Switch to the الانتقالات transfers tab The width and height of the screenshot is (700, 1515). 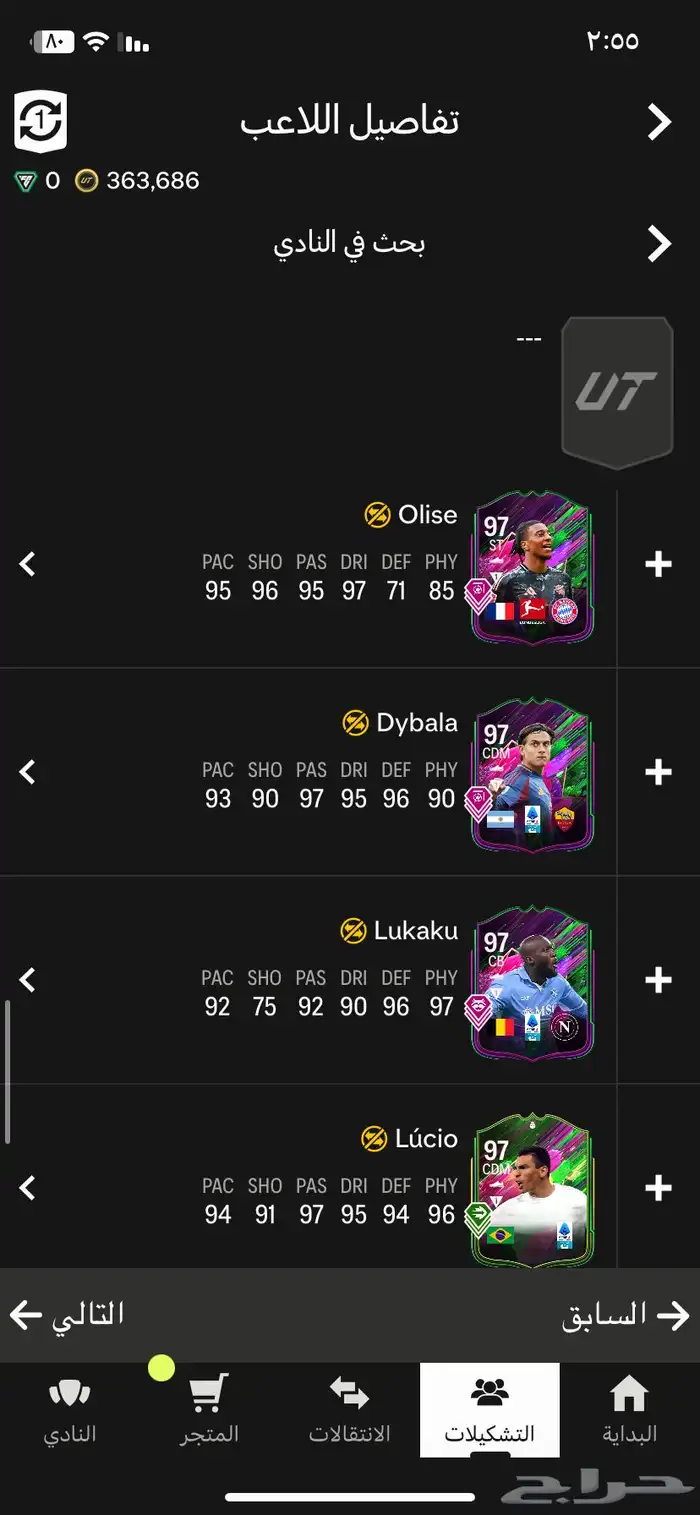click(349, 1410)
